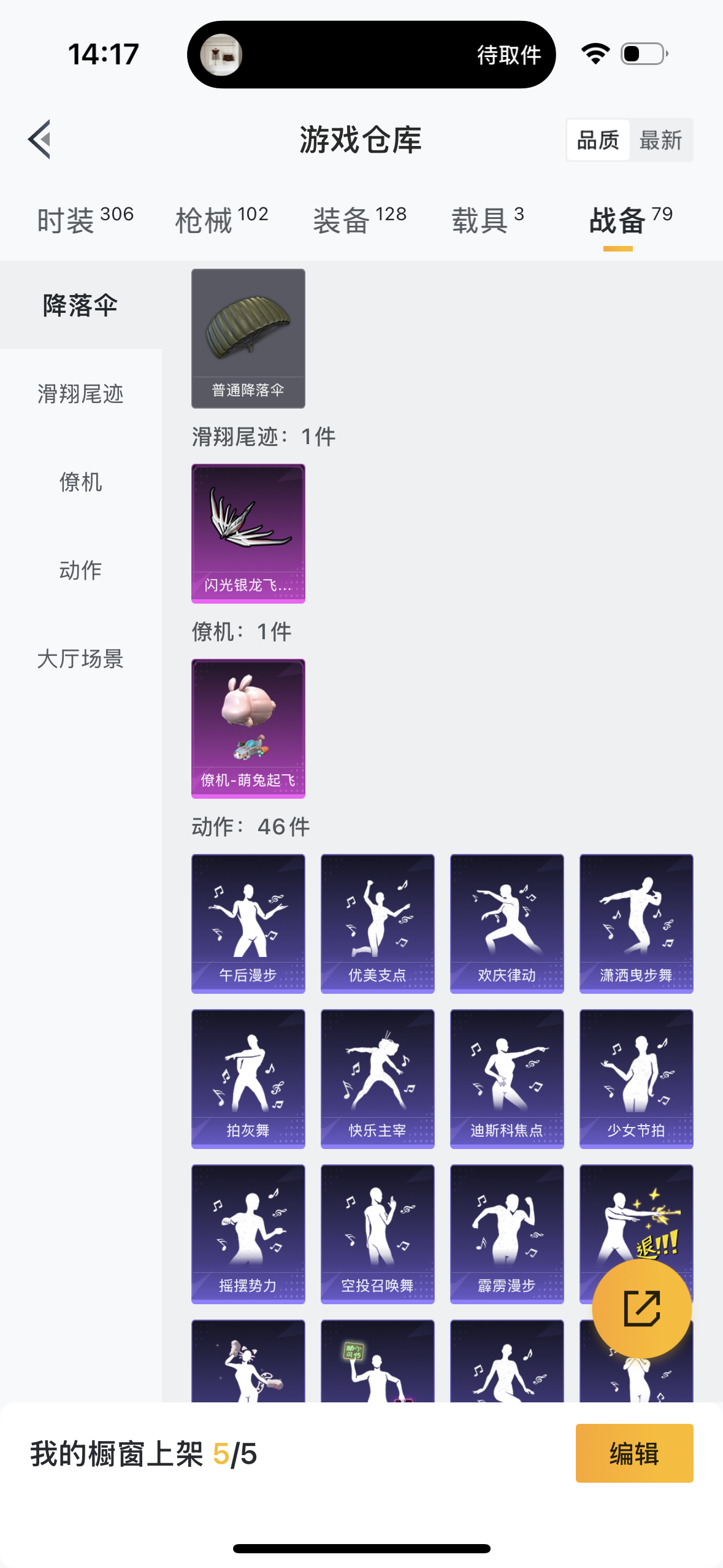Screen dimensions: 723x1568
Task: Switch to the 时装 tab
Action: [x=85, y=220]
